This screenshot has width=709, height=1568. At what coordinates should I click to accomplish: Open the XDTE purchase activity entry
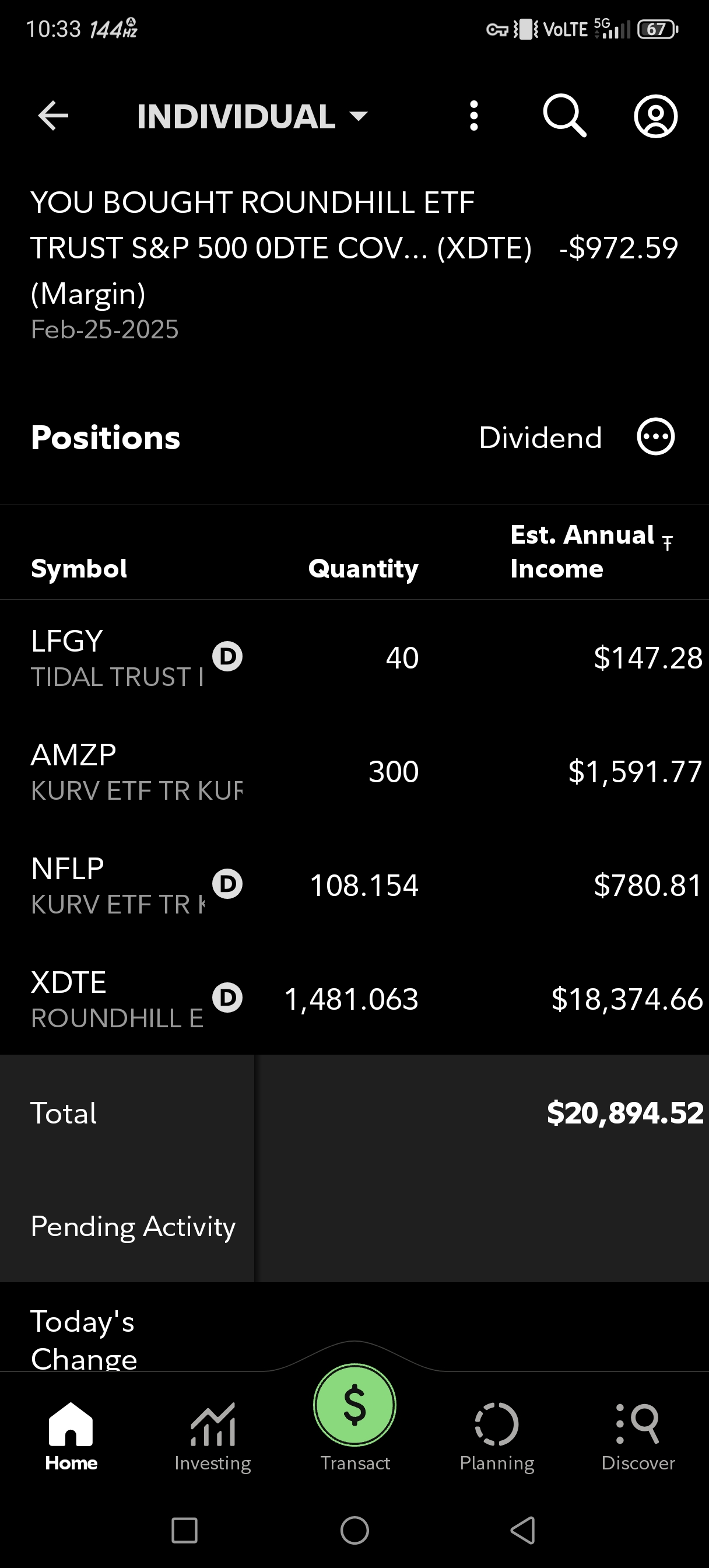[353, 262]
